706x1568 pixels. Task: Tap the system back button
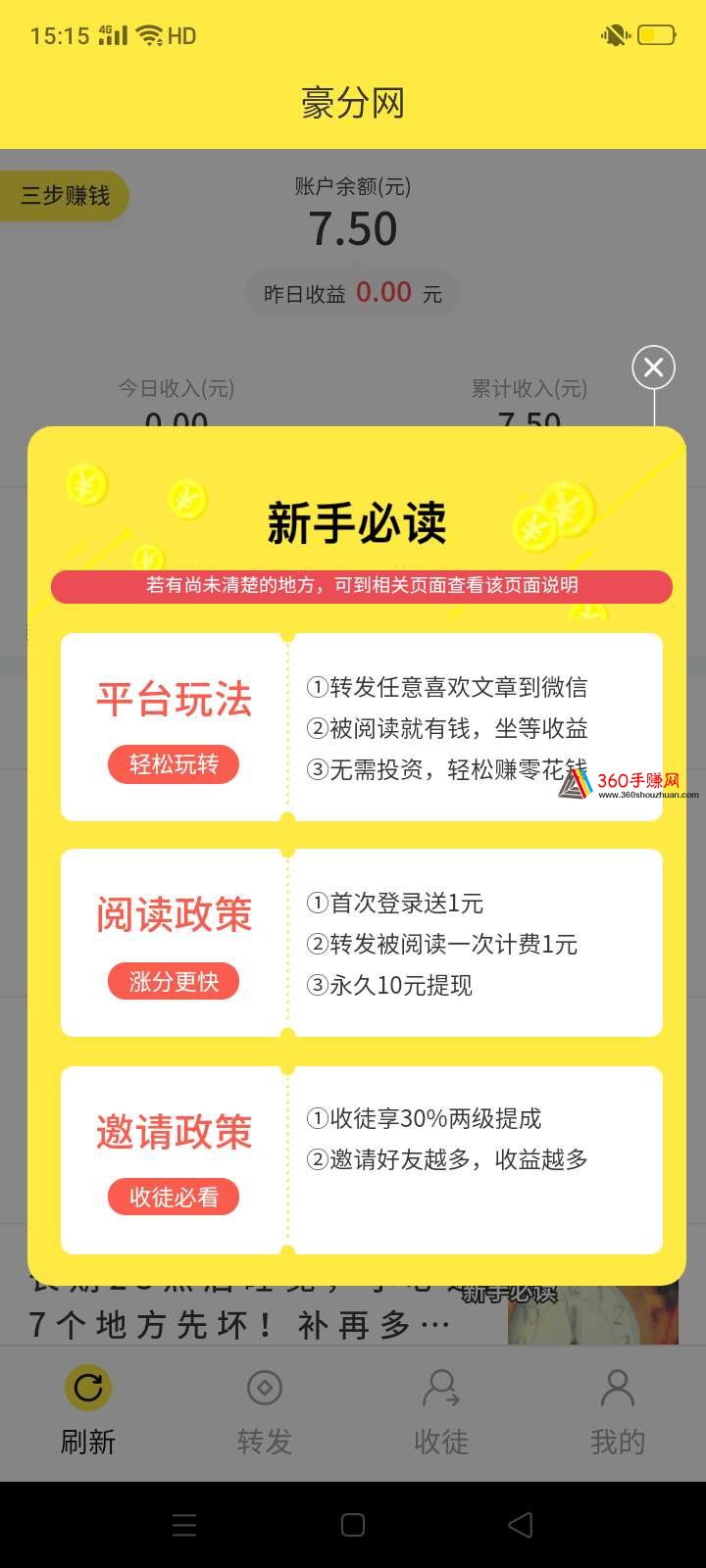[x=521, y=1525]
